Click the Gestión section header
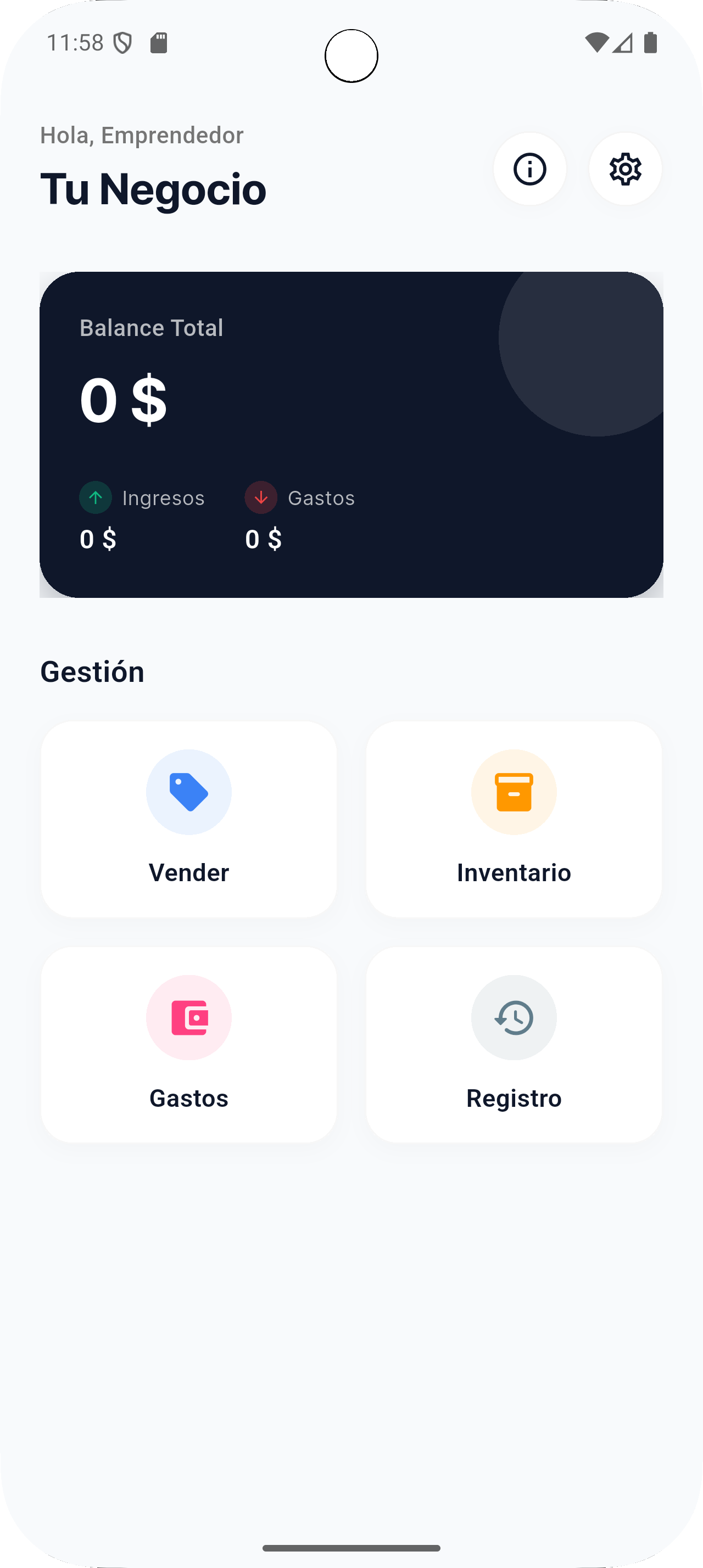Image resolution: width=703 pixels, height=1568 pixels. (x=92, y=671)
